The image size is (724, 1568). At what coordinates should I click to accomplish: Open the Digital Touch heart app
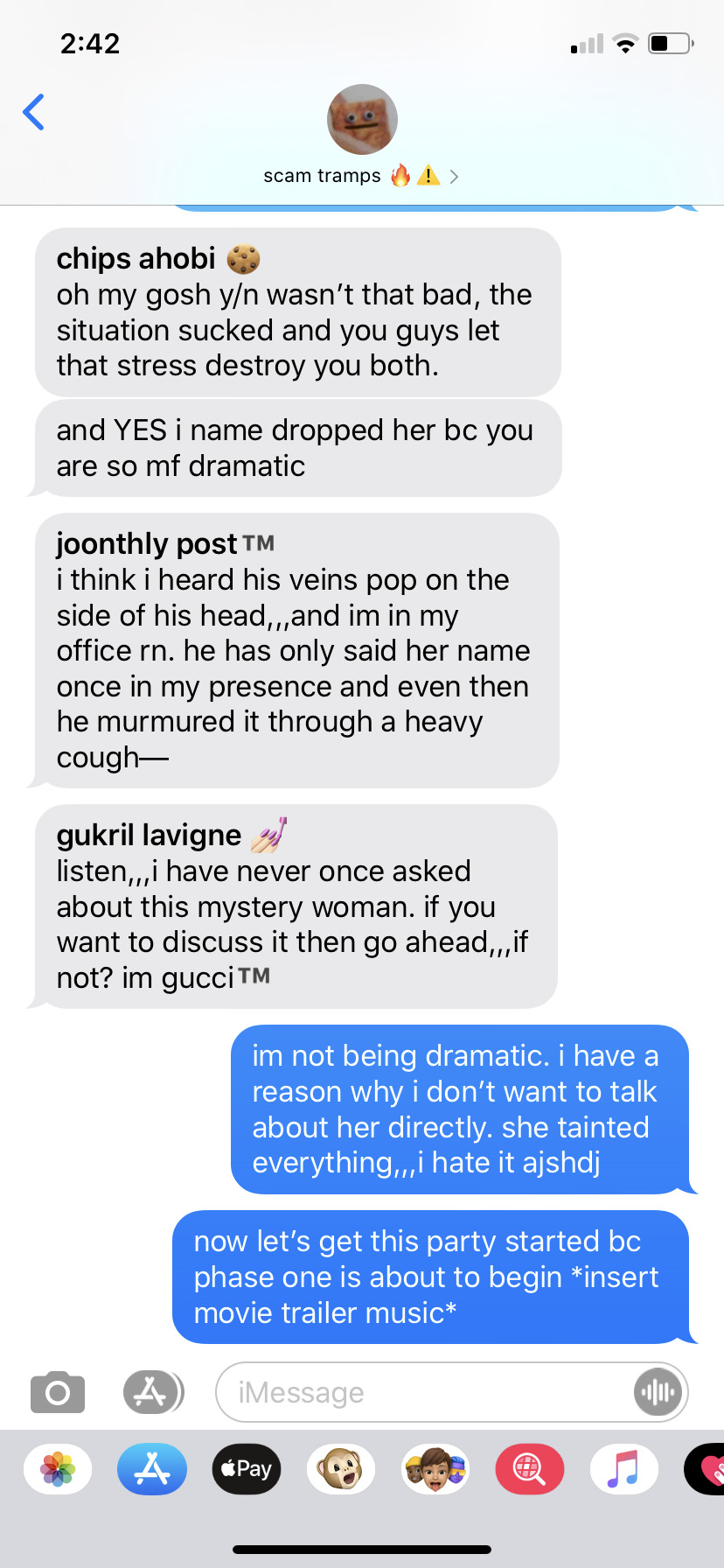pos(708,1469)
